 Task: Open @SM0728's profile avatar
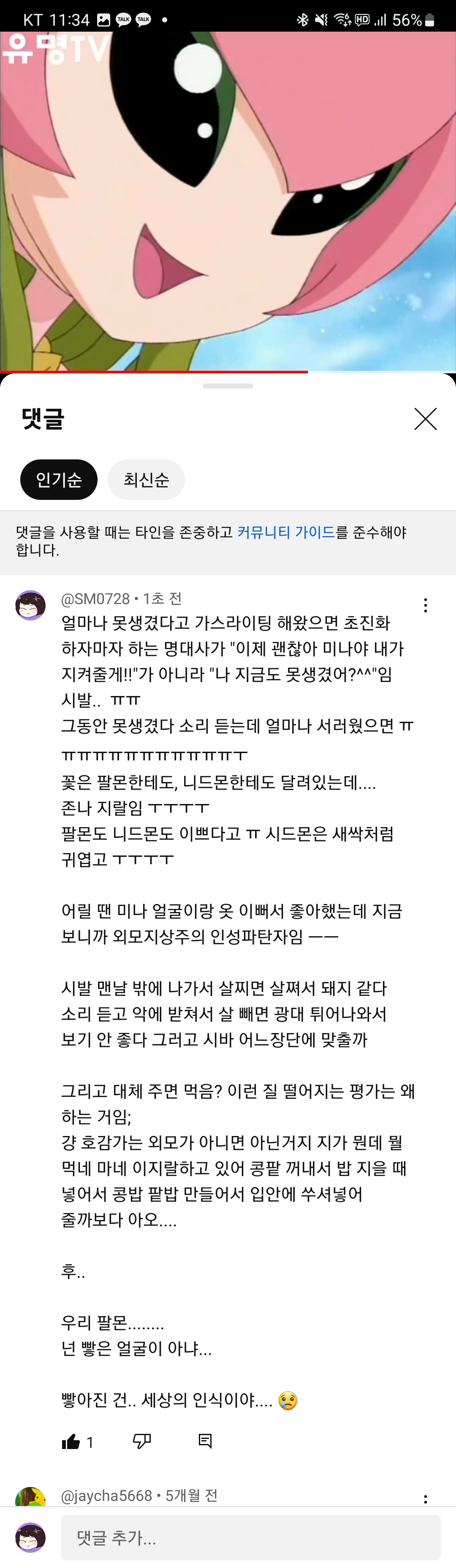30,605
